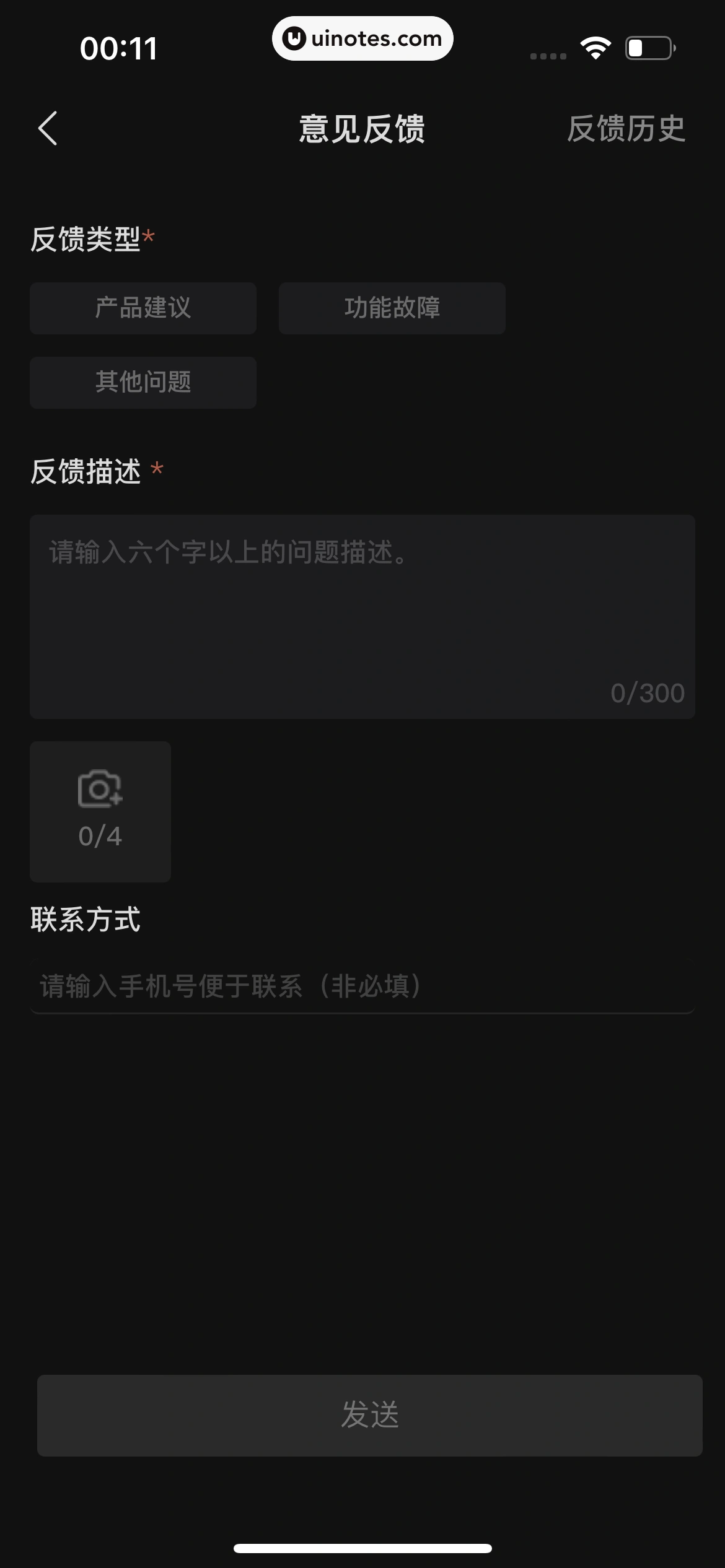Submit feedback with the 发送 button
This screenshot has height=1568, width=725.
coord(369,1415)
